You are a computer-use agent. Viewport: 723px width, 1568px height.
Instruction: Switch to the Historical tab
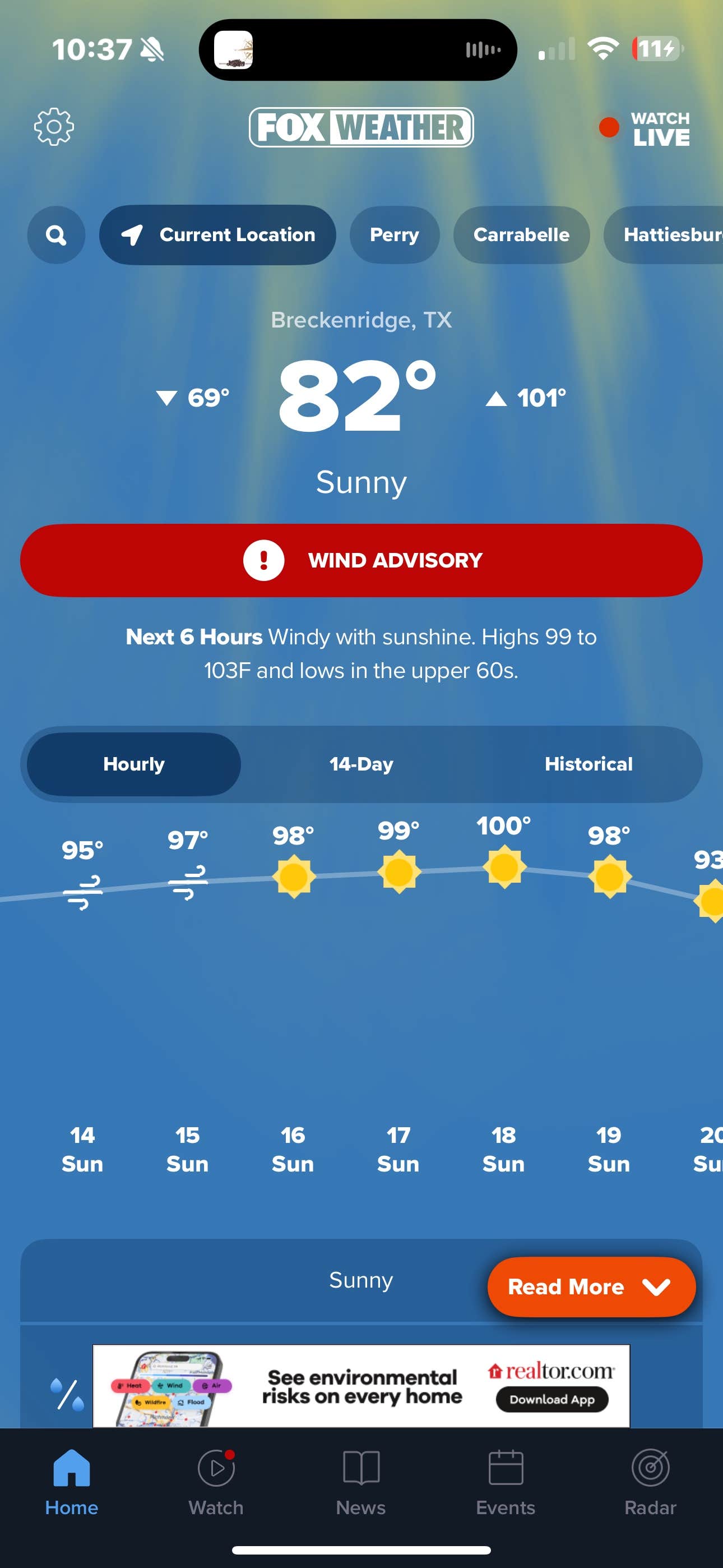coord(588,764)
